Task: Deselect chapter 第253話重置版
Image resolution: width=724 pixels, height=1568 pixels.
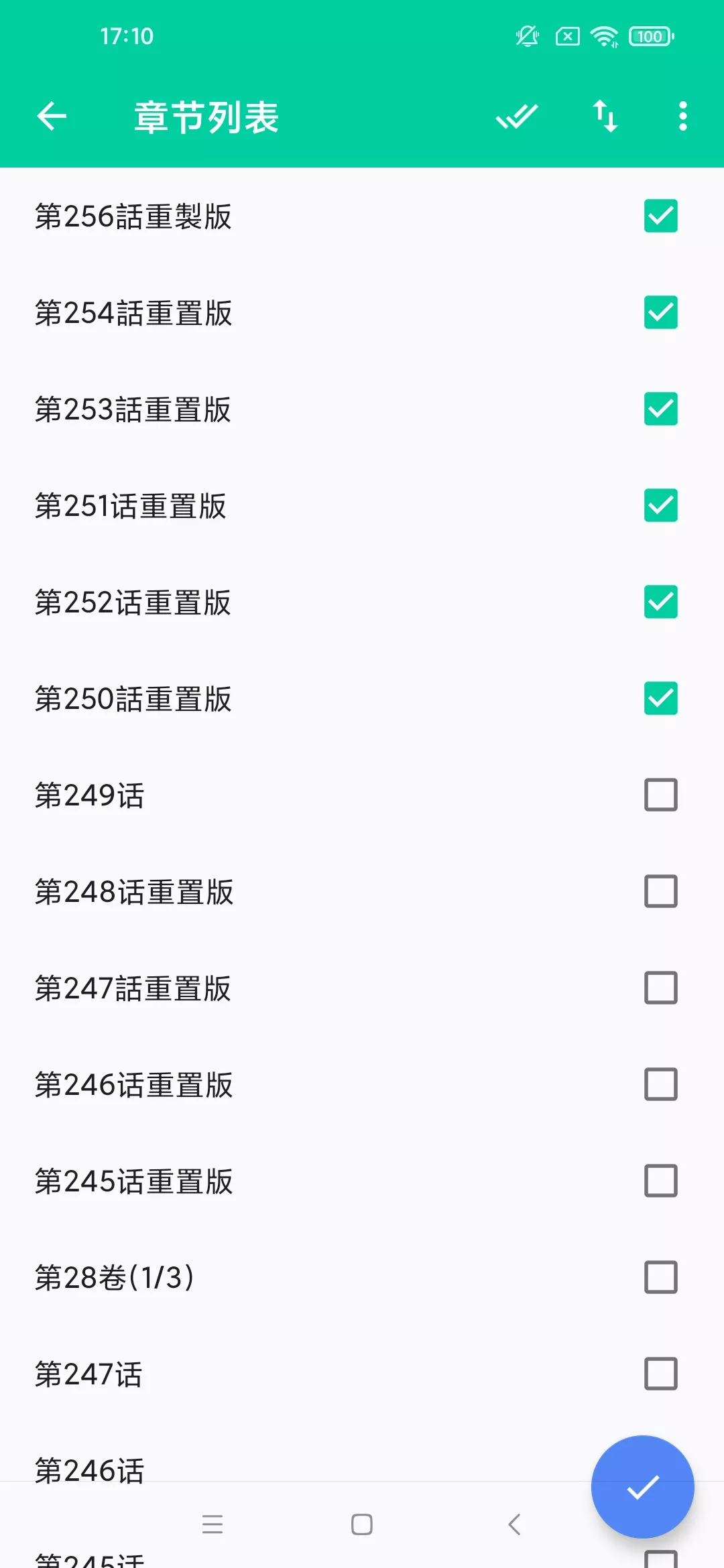Action: (x=660, y=409)
